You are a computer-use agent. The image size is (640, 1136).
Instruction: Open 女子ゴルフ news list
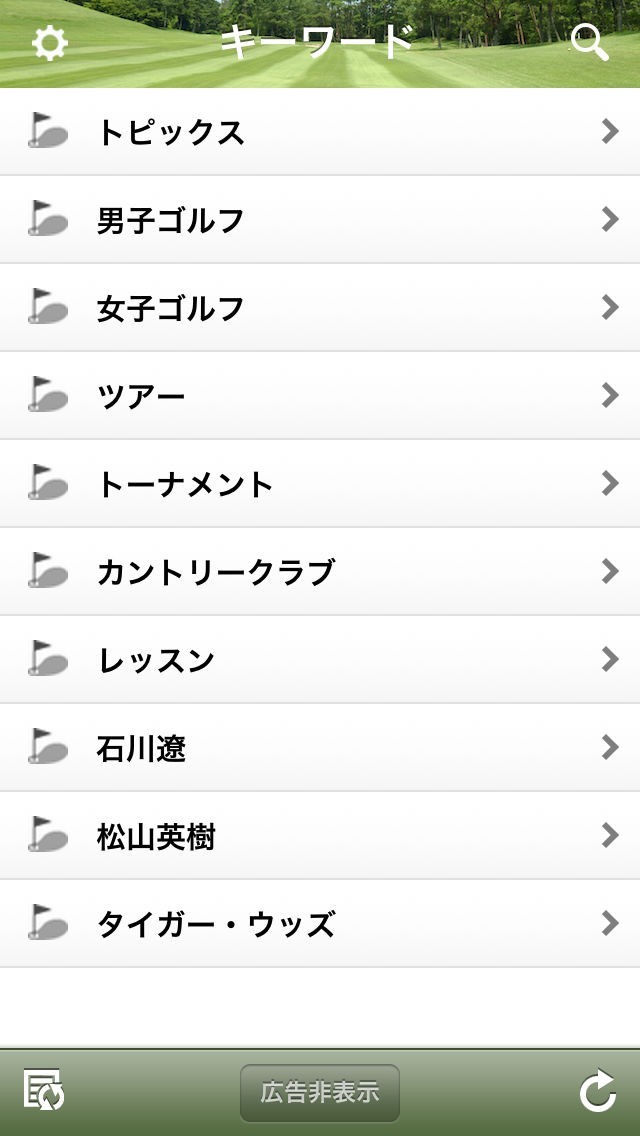[x=320, y=308]
